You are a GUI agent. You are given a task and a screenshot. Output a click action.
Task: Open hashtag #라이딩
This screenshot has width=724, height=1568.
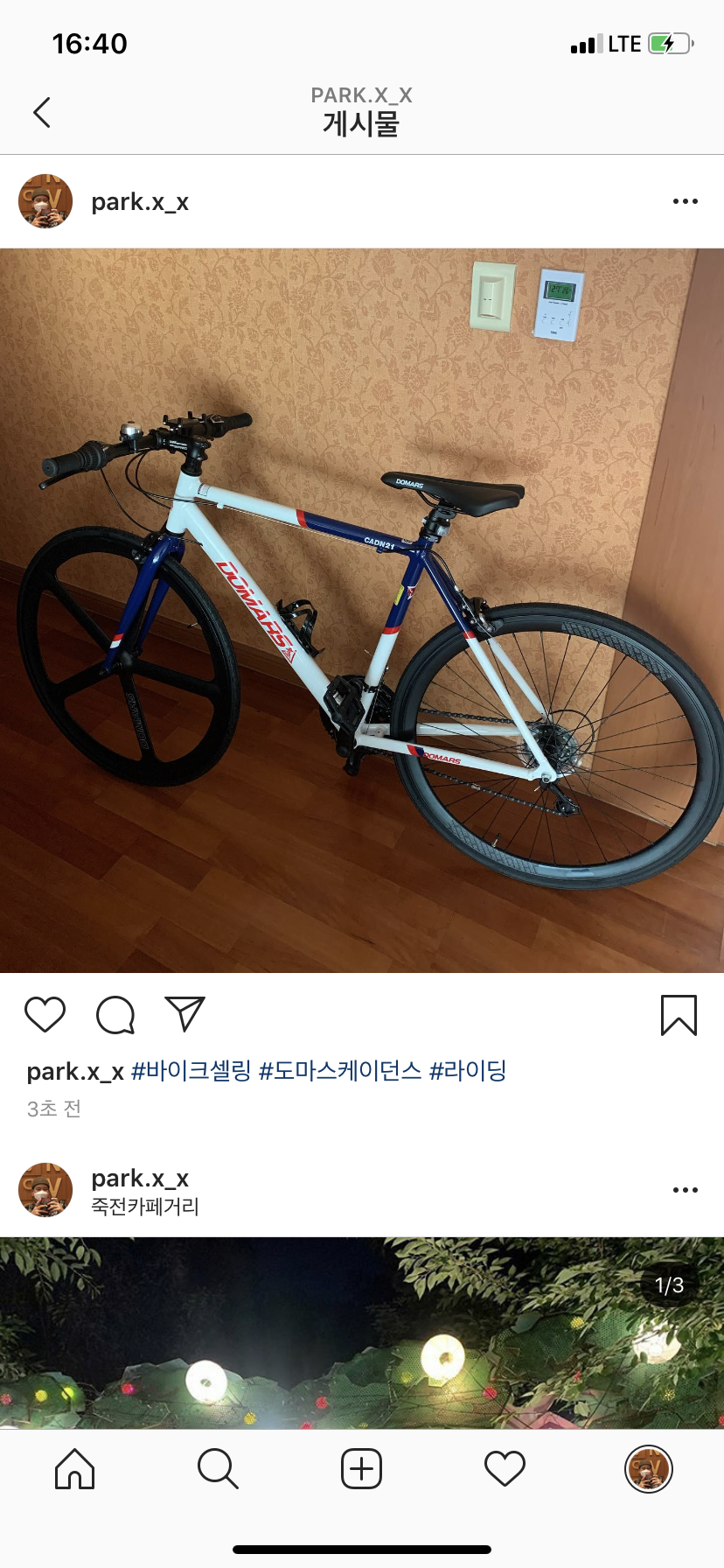[468, 1071]
